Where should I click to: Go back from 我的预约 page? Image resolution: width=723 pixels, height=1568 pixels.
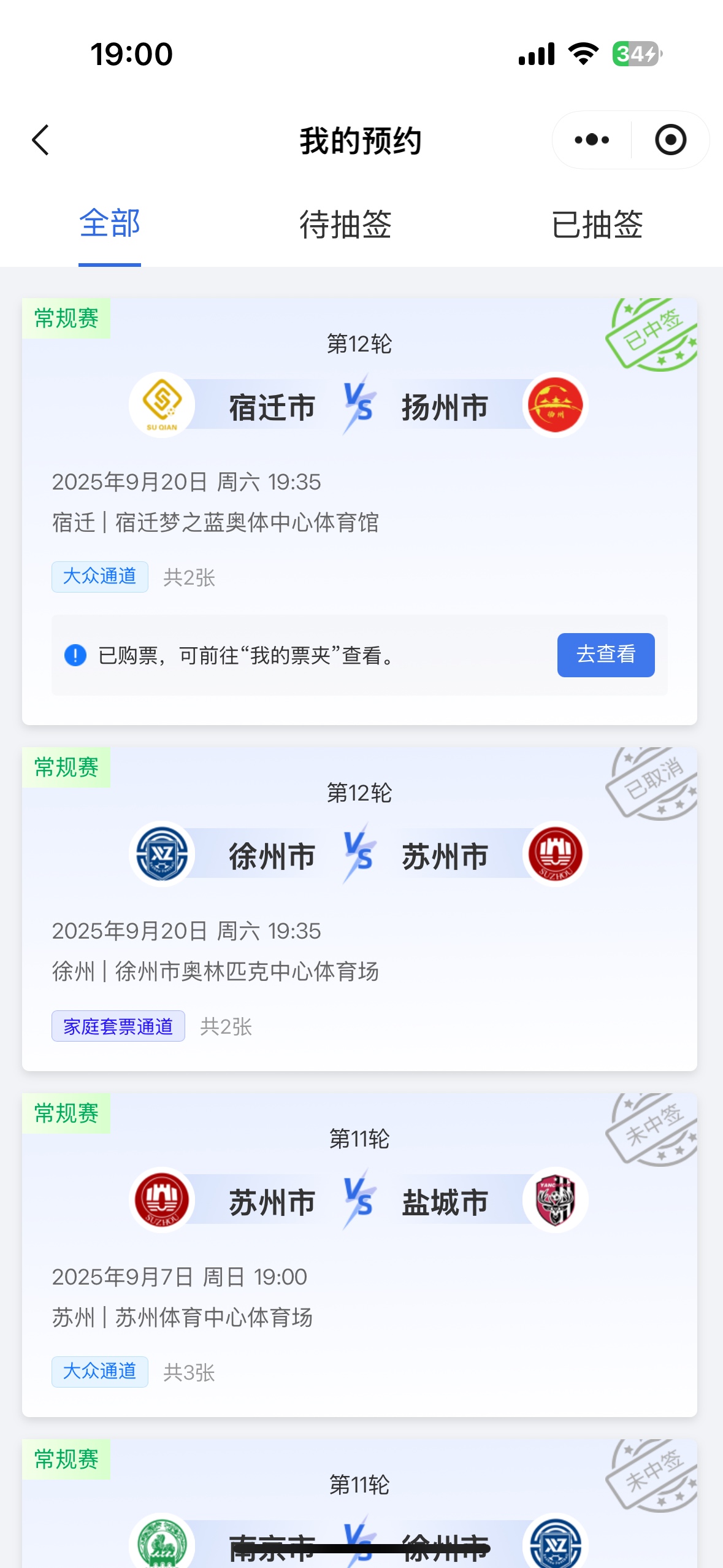[x=40, y=140]
